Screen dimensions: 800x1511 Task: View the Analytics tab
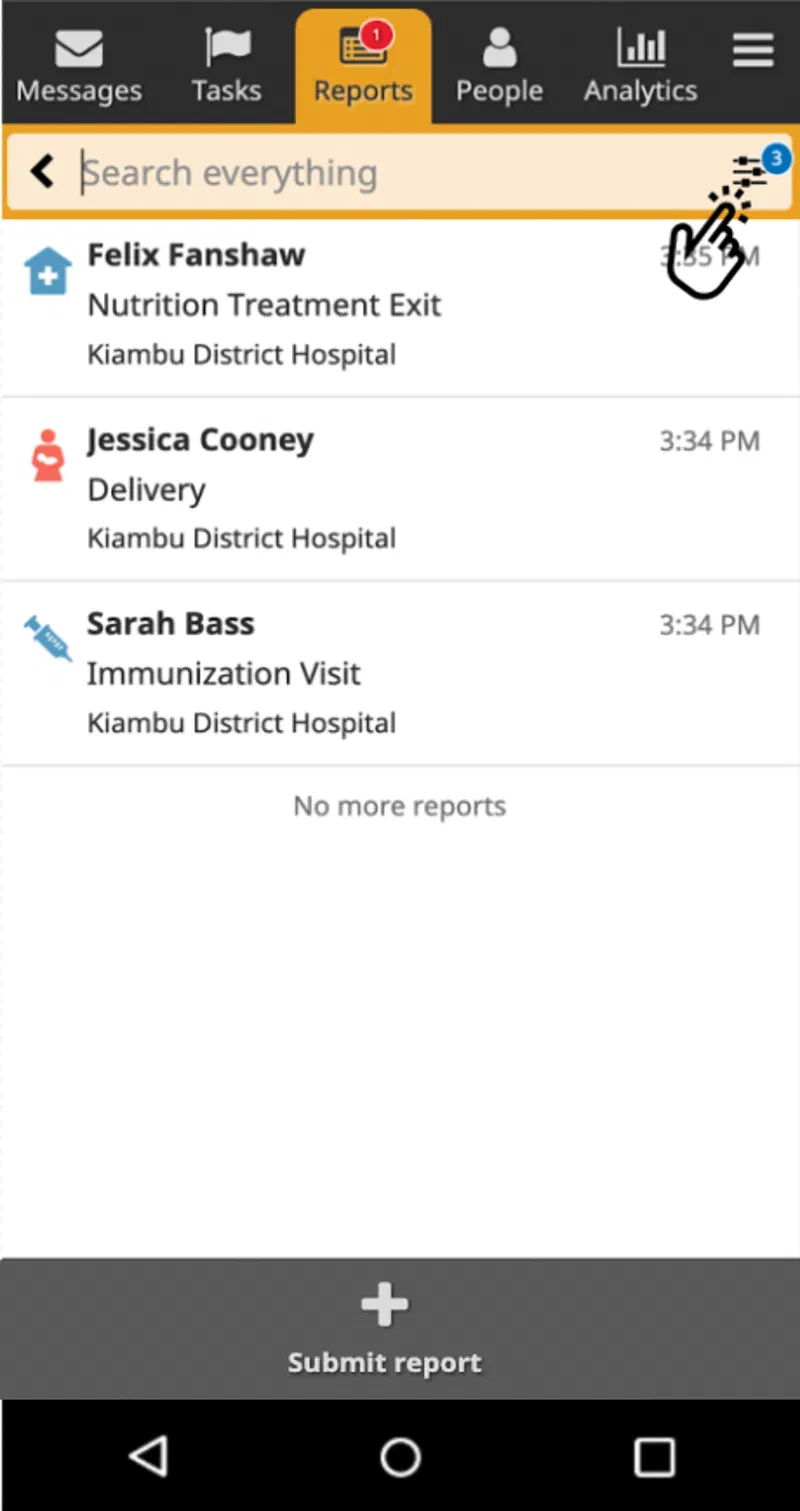[641, 66]
